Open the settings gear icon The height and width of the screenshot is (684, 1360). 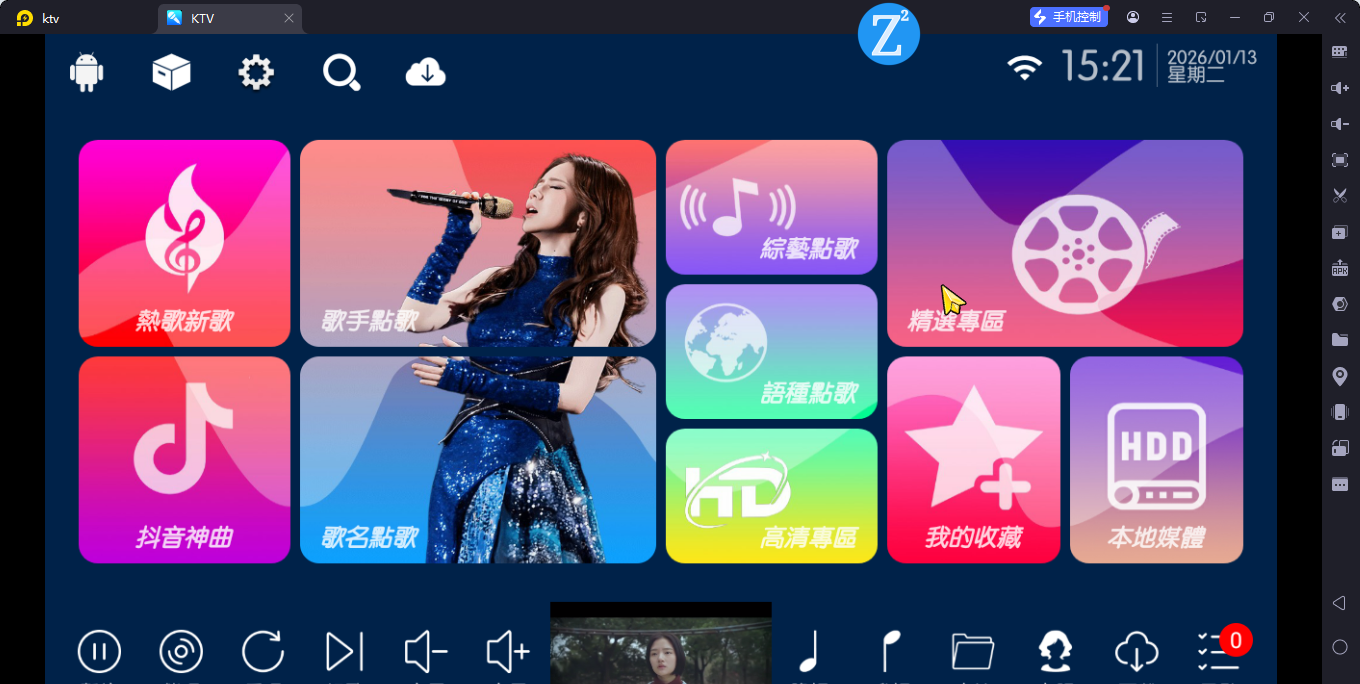pos(256,73)
